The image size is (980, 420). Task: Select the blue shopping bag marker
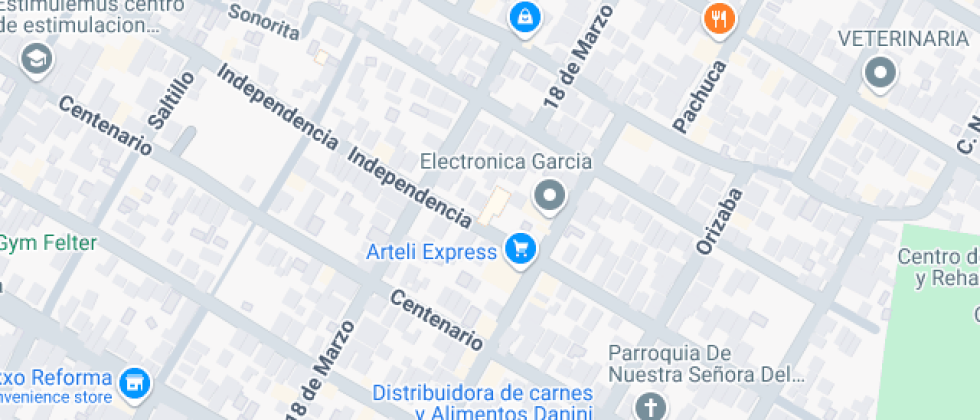[523, 17]
